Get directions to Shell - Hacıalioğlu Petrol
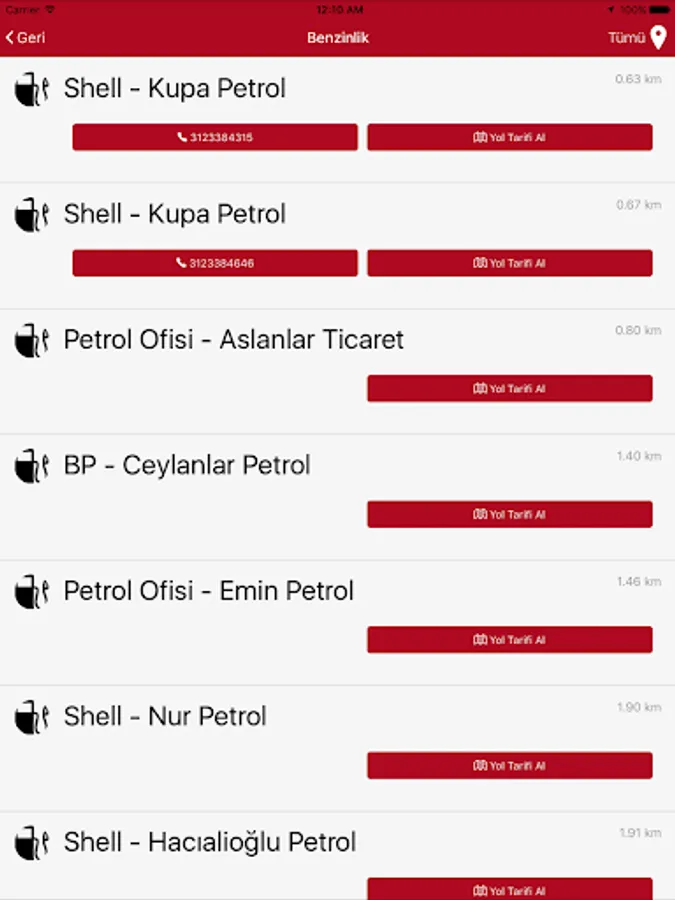 pos(509,889)
